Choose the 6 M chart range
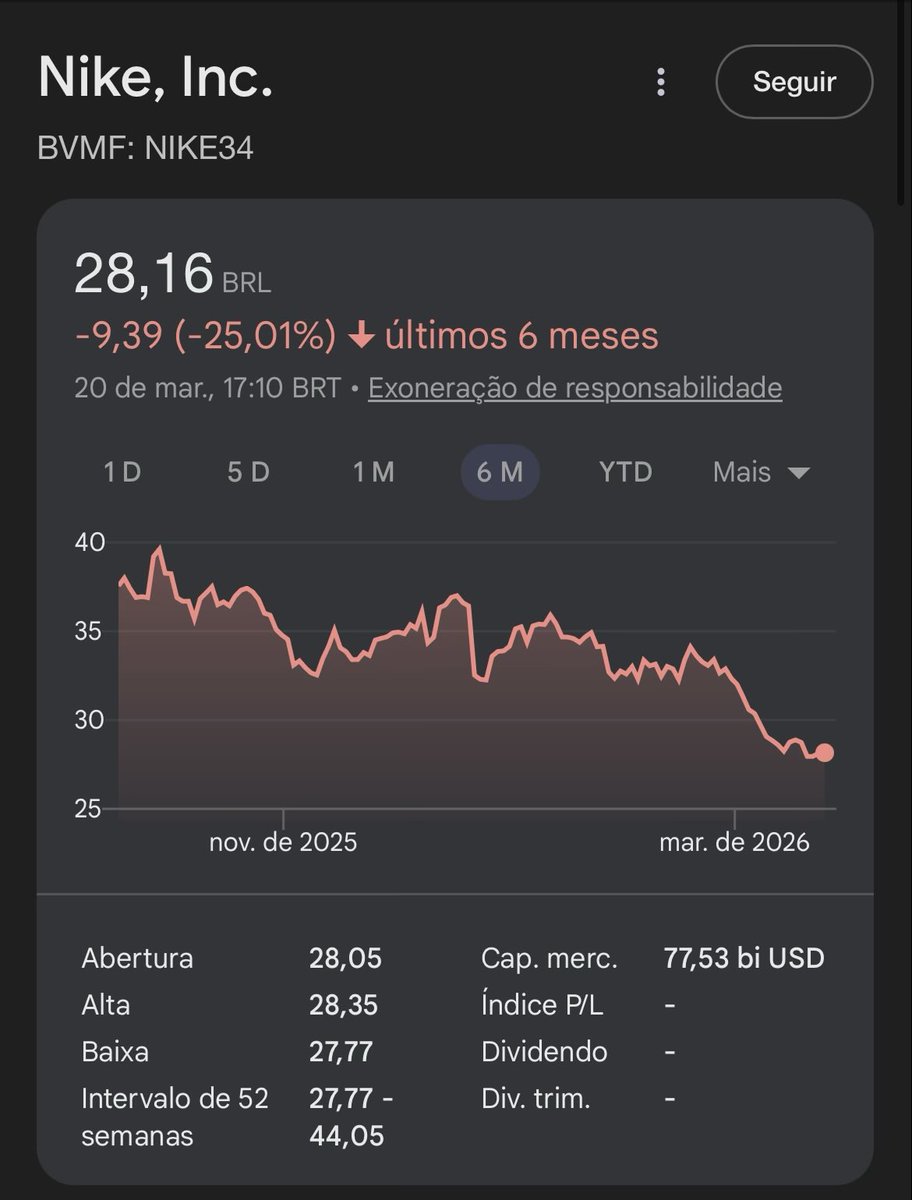The width and height of the screenshot is (912, 1200). (500, 472)
